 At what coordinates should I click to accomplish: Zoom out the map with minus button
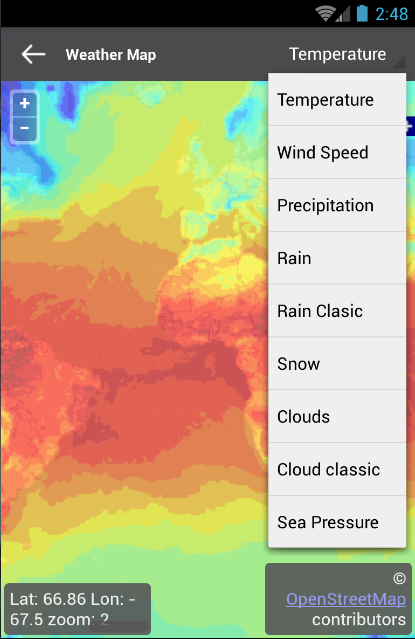click(x=24, y=128)
